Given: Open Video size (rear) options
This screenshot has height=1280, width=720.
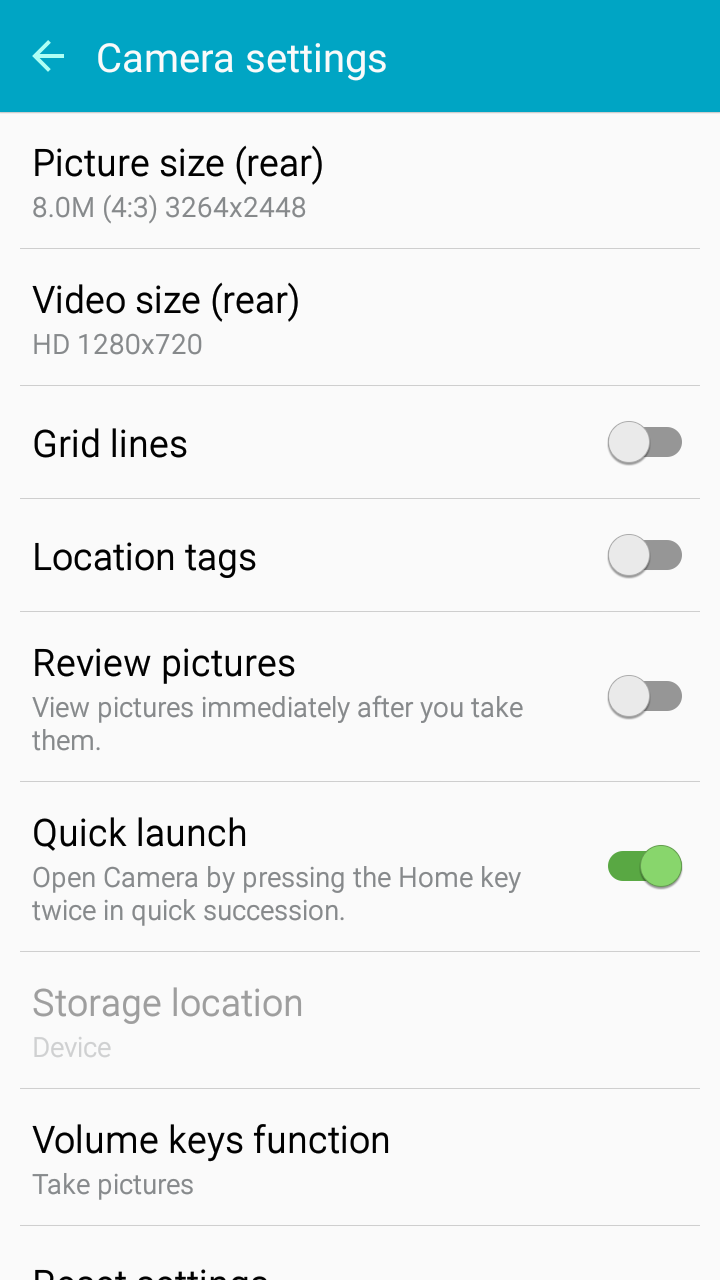Looking at the screenshot, I should click(x=360, y=319).
